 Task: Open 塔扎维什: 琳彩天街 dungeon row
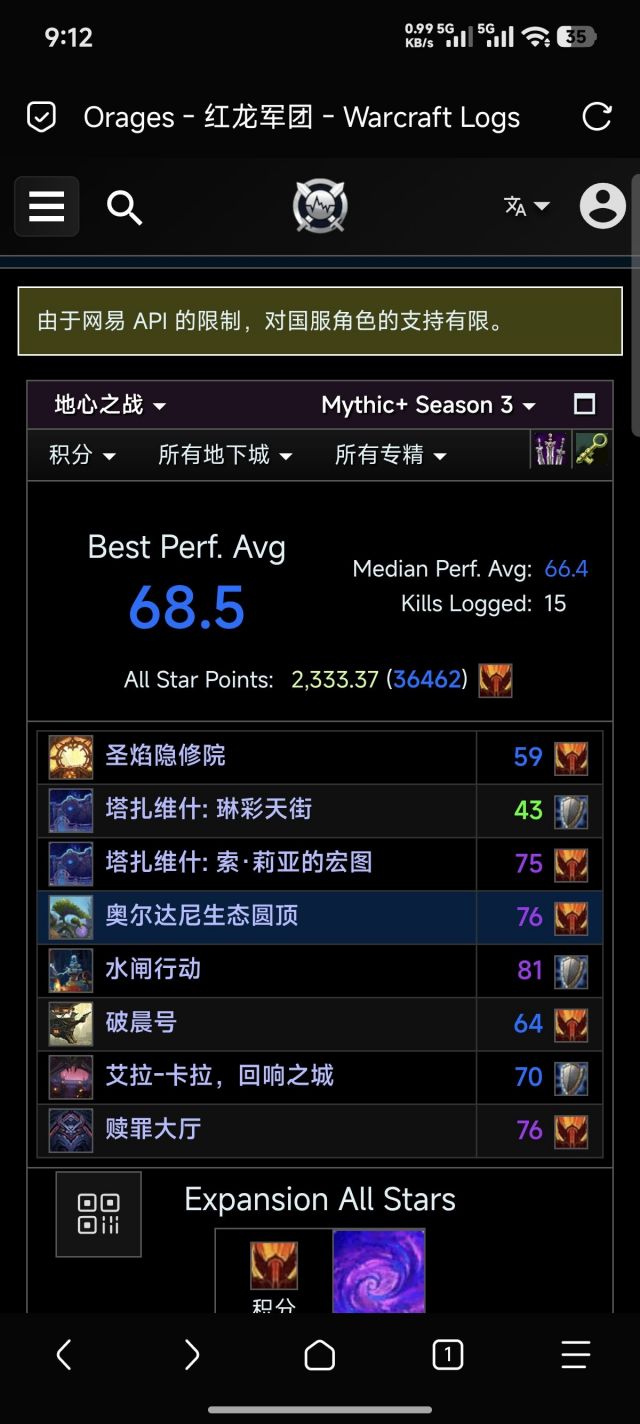[209, 809]
